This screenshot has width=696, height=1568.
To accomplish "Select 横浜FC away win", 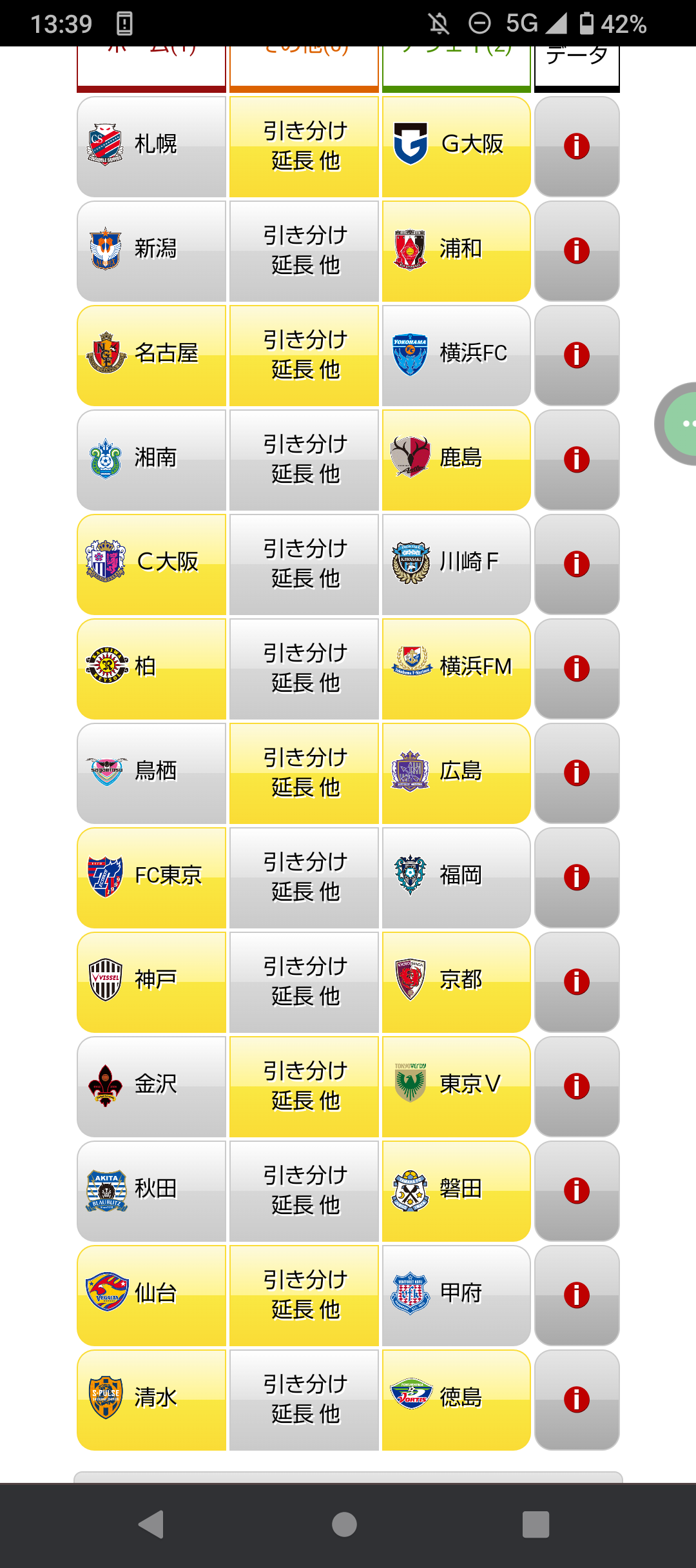I will (456, 356).
